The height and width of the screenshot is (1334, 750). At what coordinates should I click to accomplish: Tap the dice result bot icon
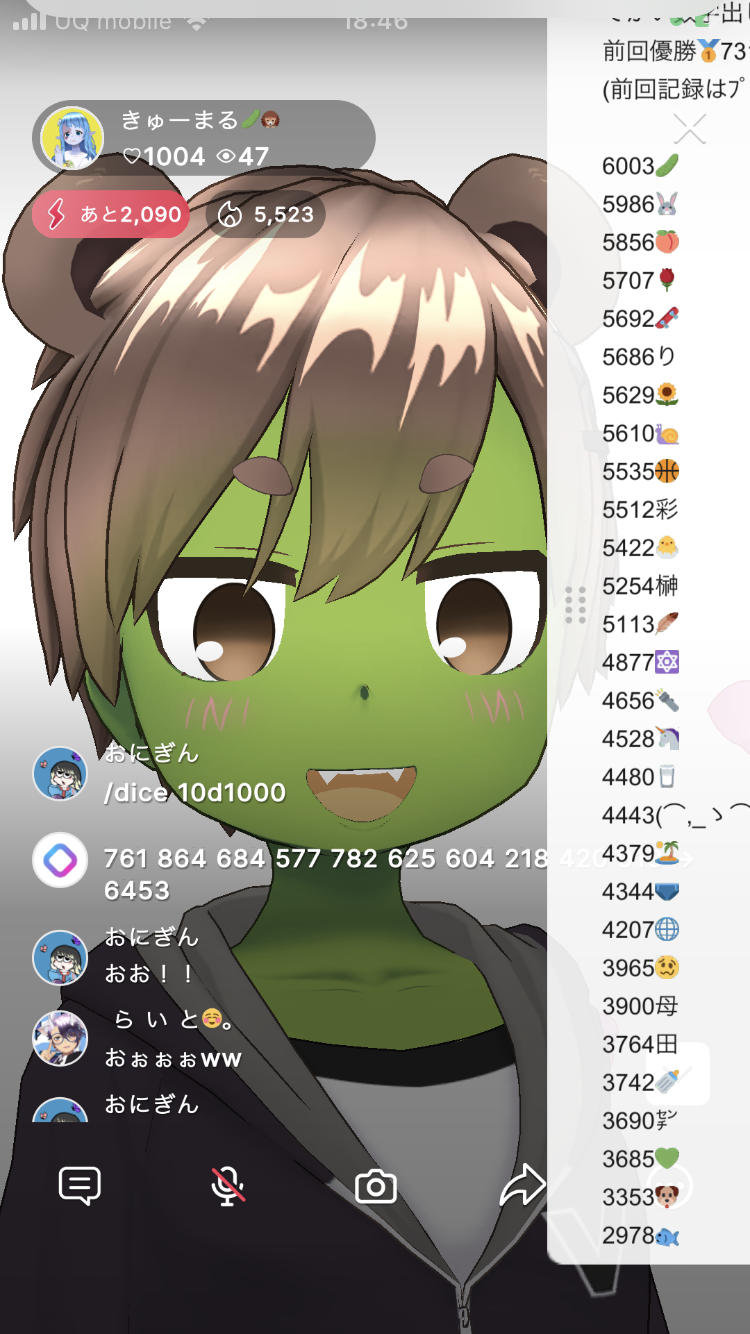(60, 860)
